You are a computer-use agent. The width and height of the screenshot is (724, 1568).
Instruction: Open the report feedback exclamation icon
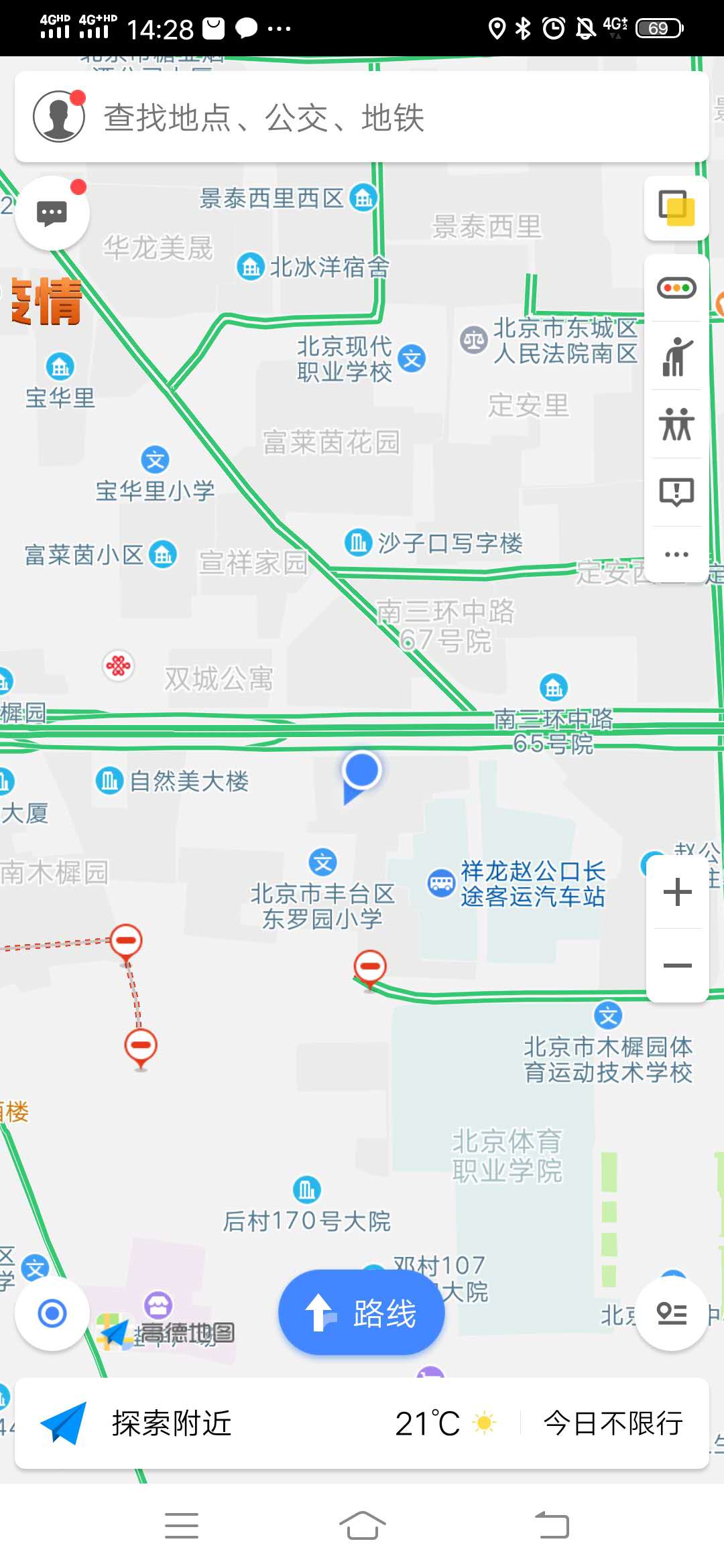(676, 493)
